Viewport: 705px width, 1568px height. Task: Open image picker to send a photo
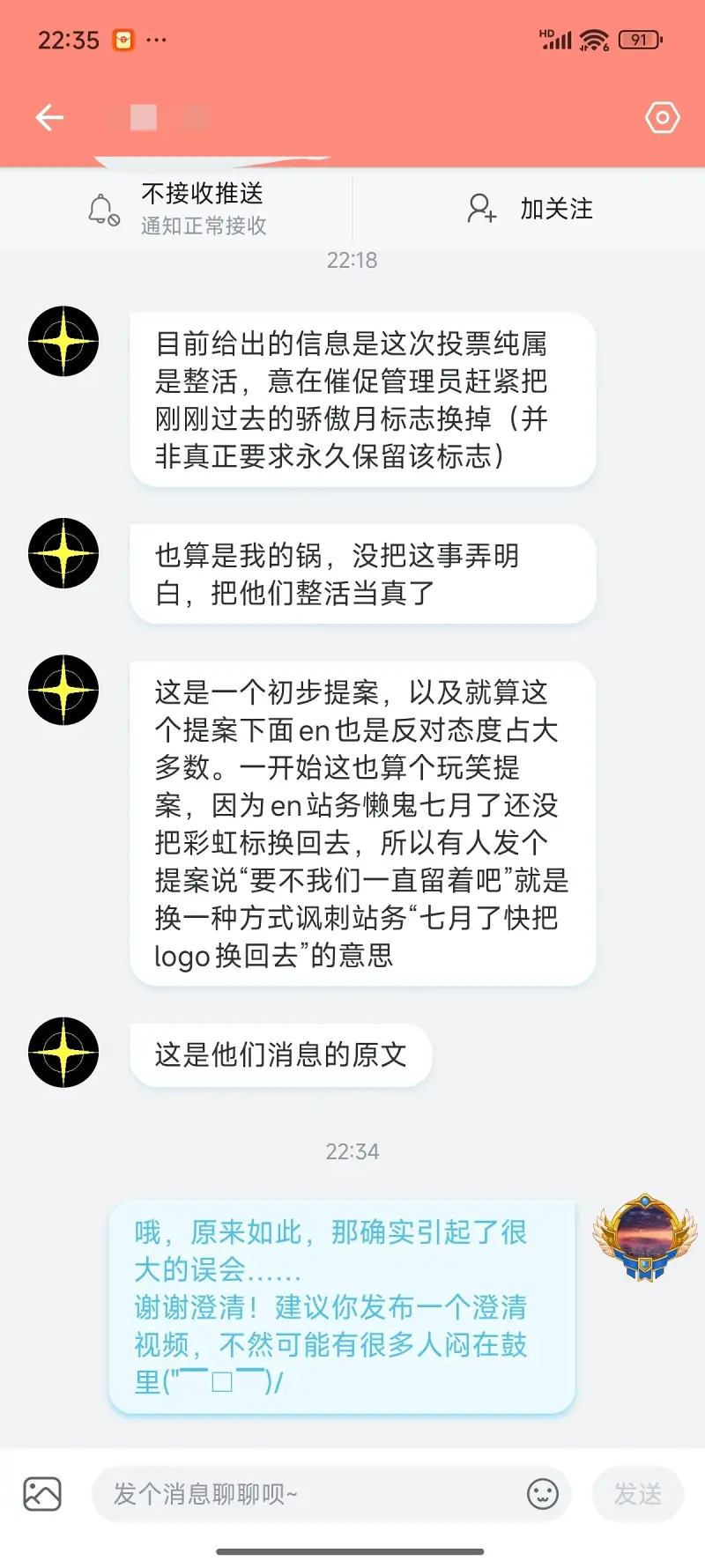(x=42, y=1494)
